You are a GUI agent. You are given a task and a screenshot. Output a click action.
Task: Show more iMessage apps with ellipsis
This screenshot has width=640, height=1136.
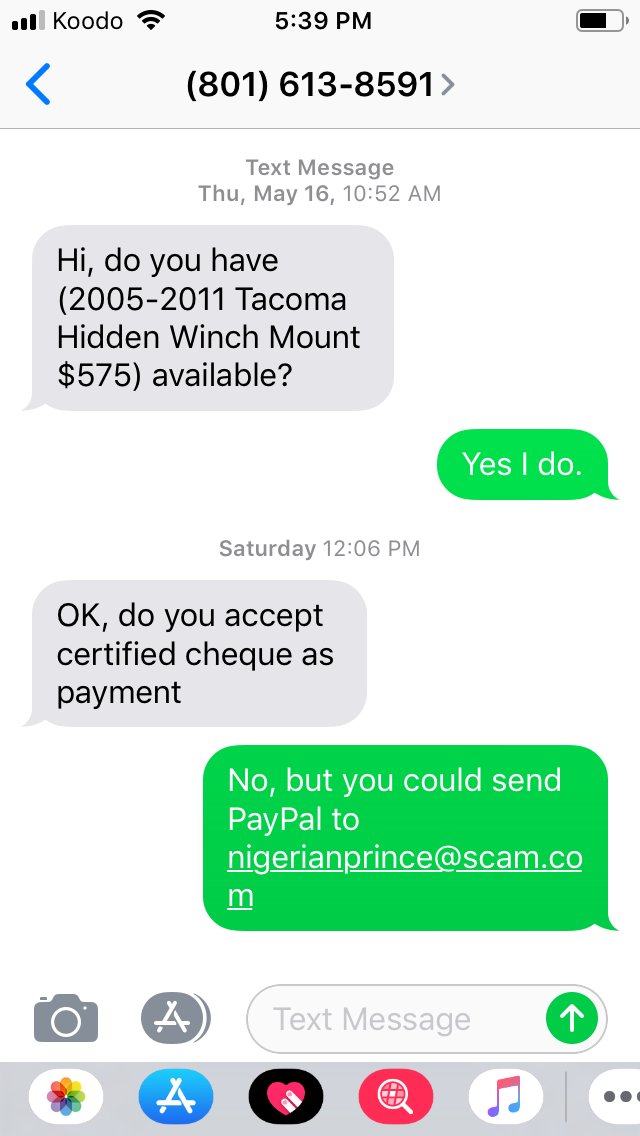(x=616, y=1096)
